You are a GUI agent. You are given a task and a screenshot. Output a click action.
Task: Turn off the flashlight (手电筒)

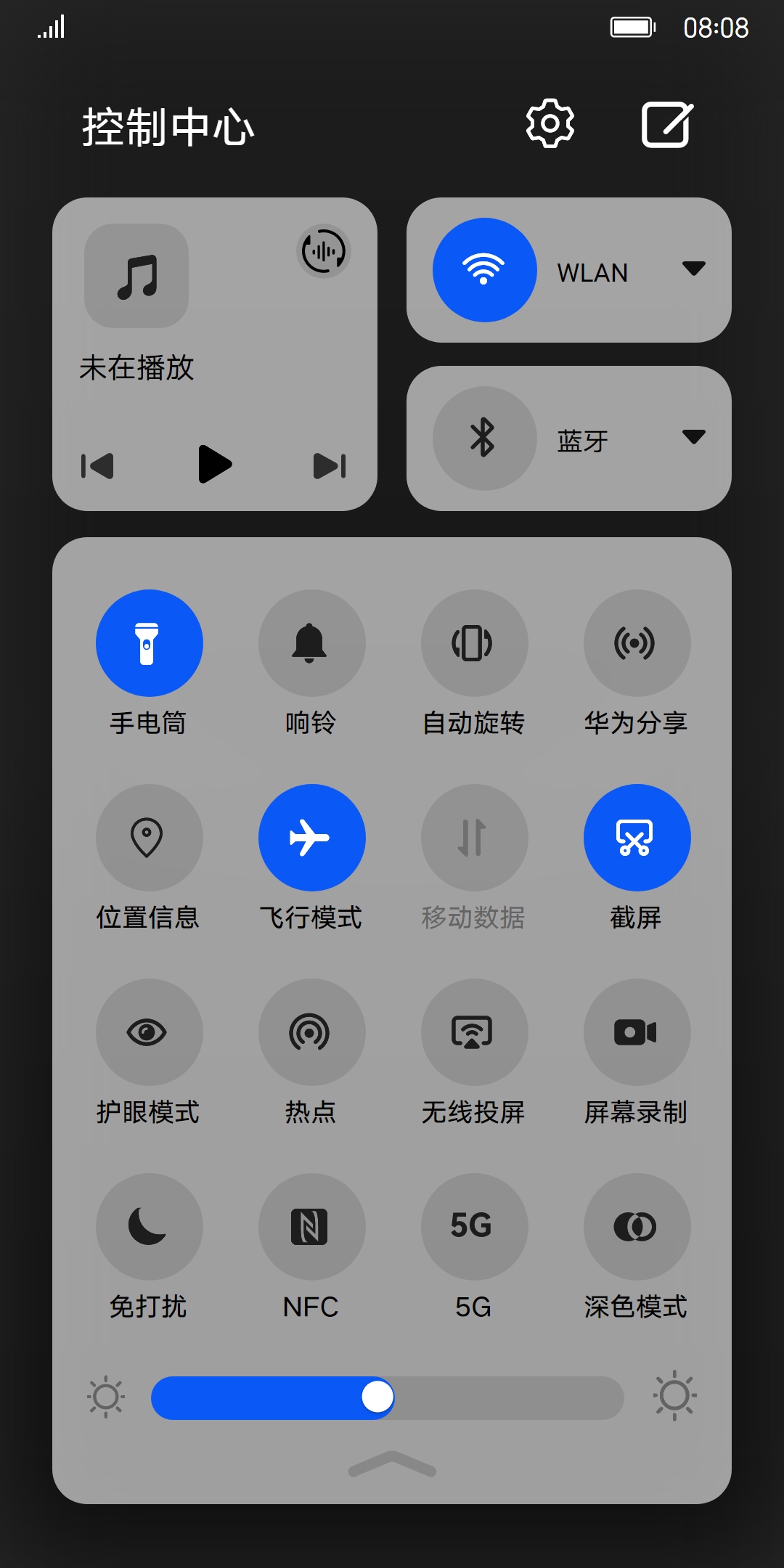[x=150, y=643]
